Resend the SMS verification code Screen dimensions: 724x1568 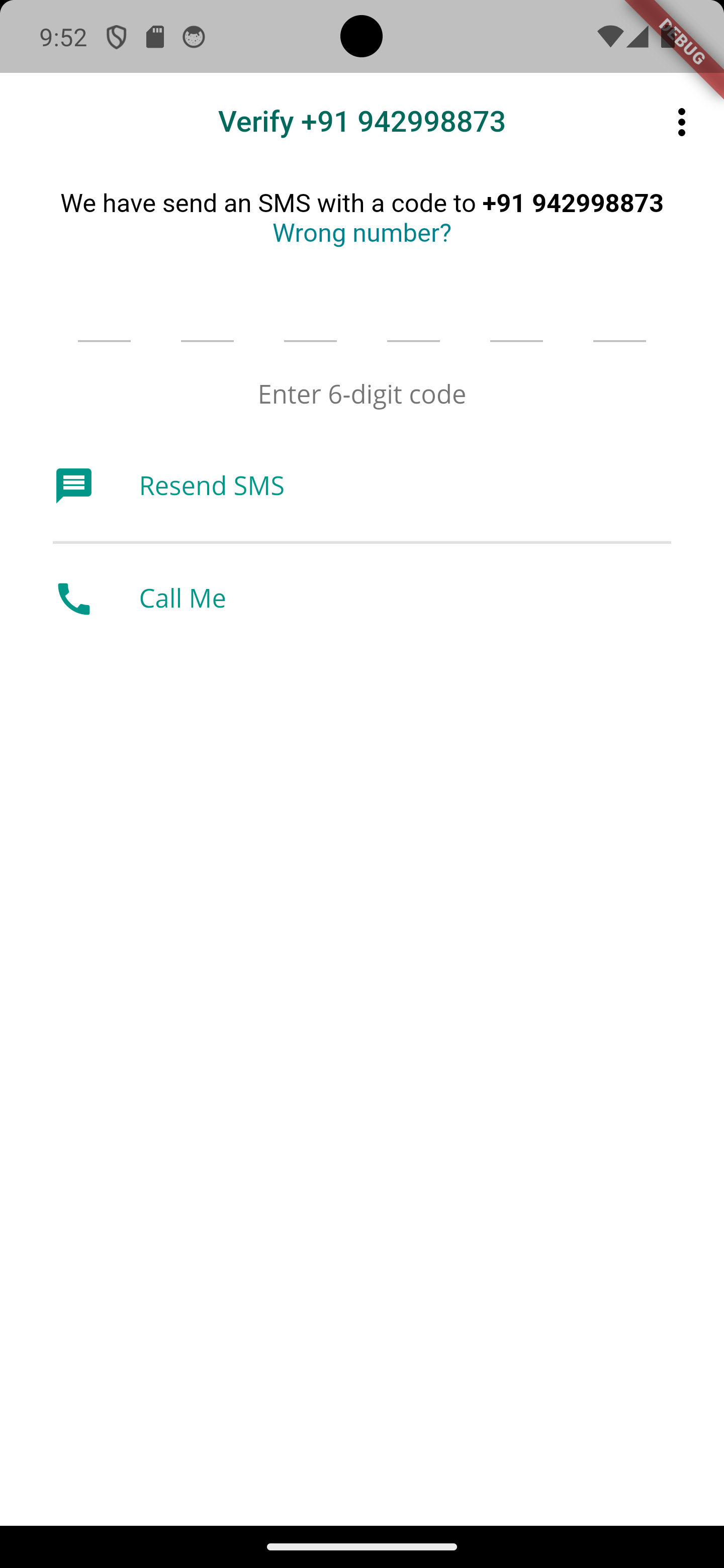click(211, 486)
